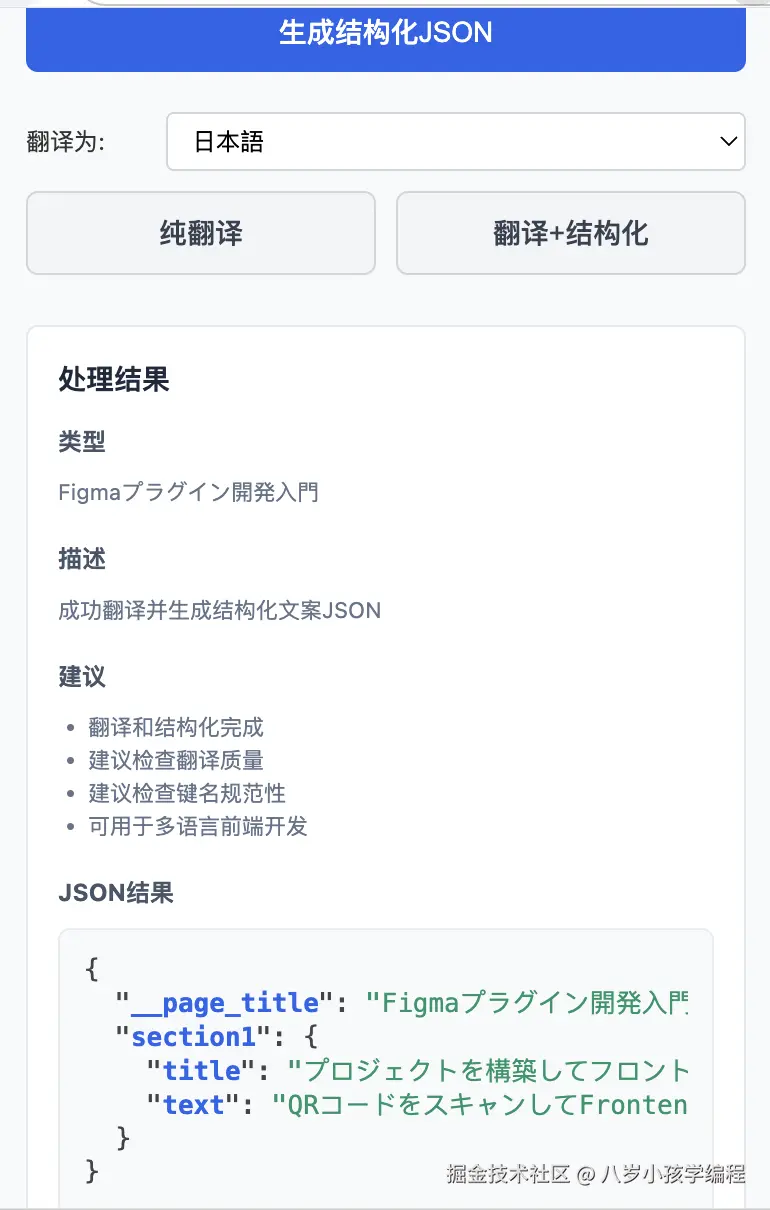This screenshot has height=1210, width=770.
Task: Select the 建议 section heading
Action: (x=81, y=676)
